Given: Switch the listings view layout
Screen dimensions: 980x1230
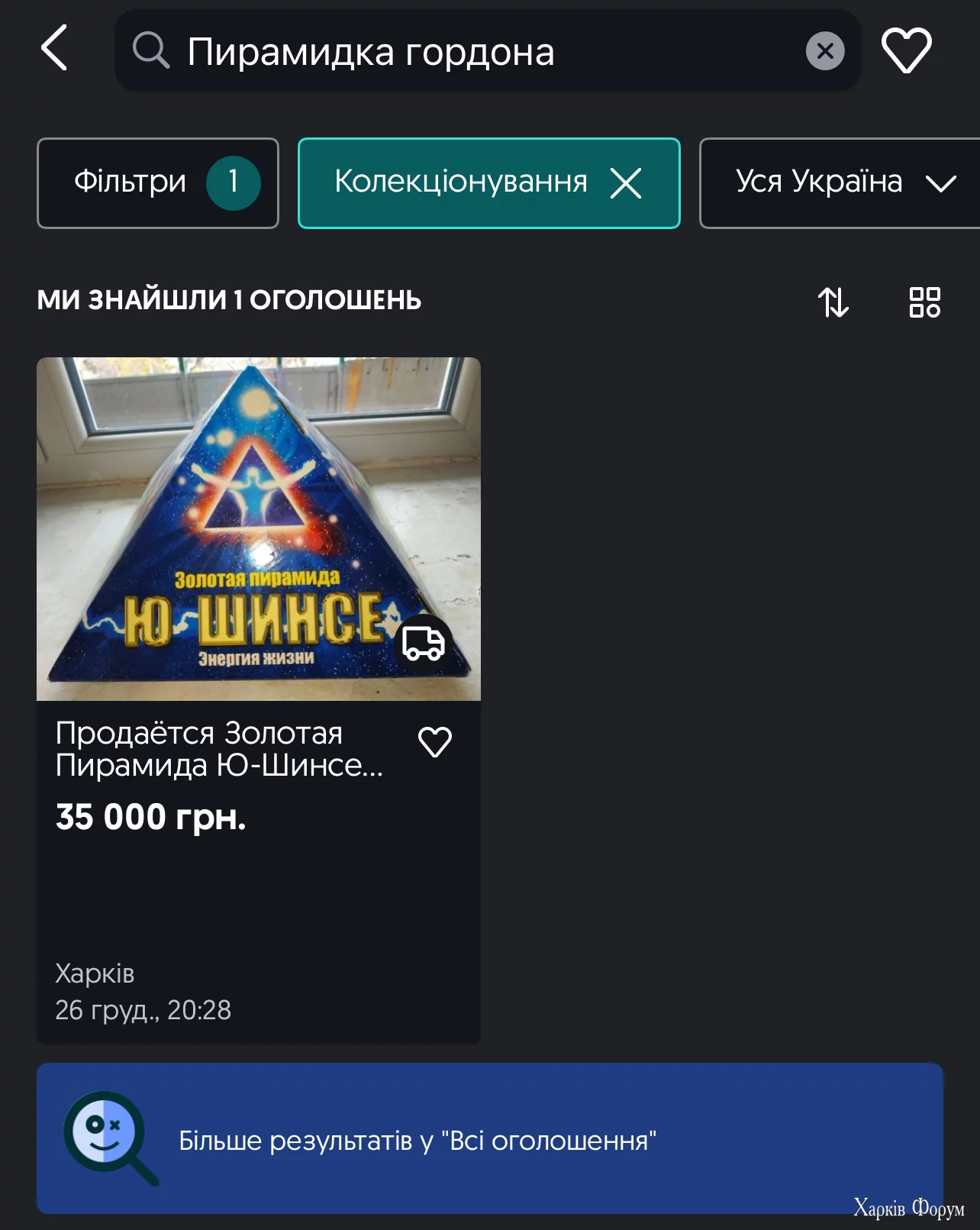Looking at the screenshot, I should 924,302.
